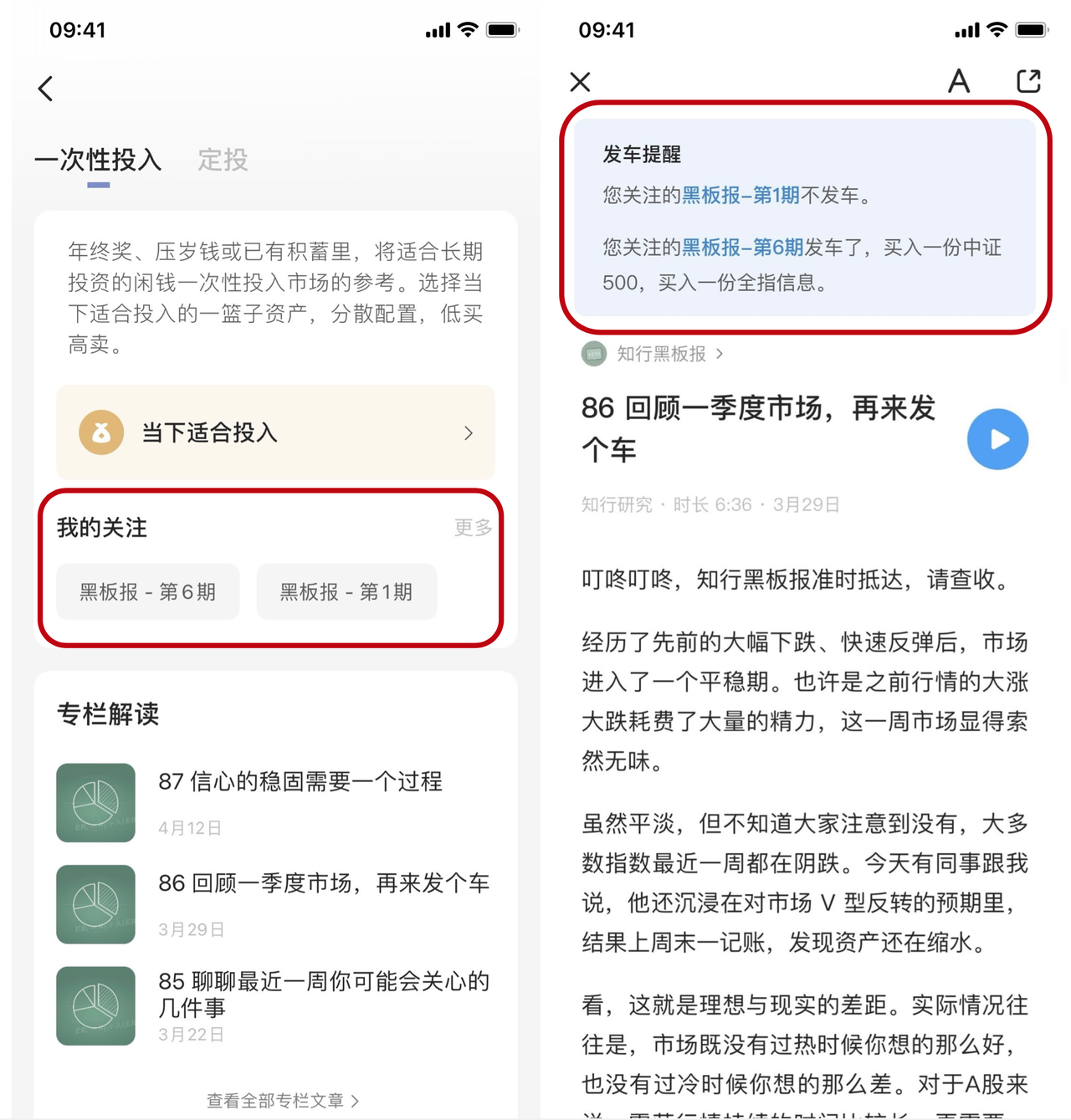
Task: Share this article
Action: tap(1028, 82)
